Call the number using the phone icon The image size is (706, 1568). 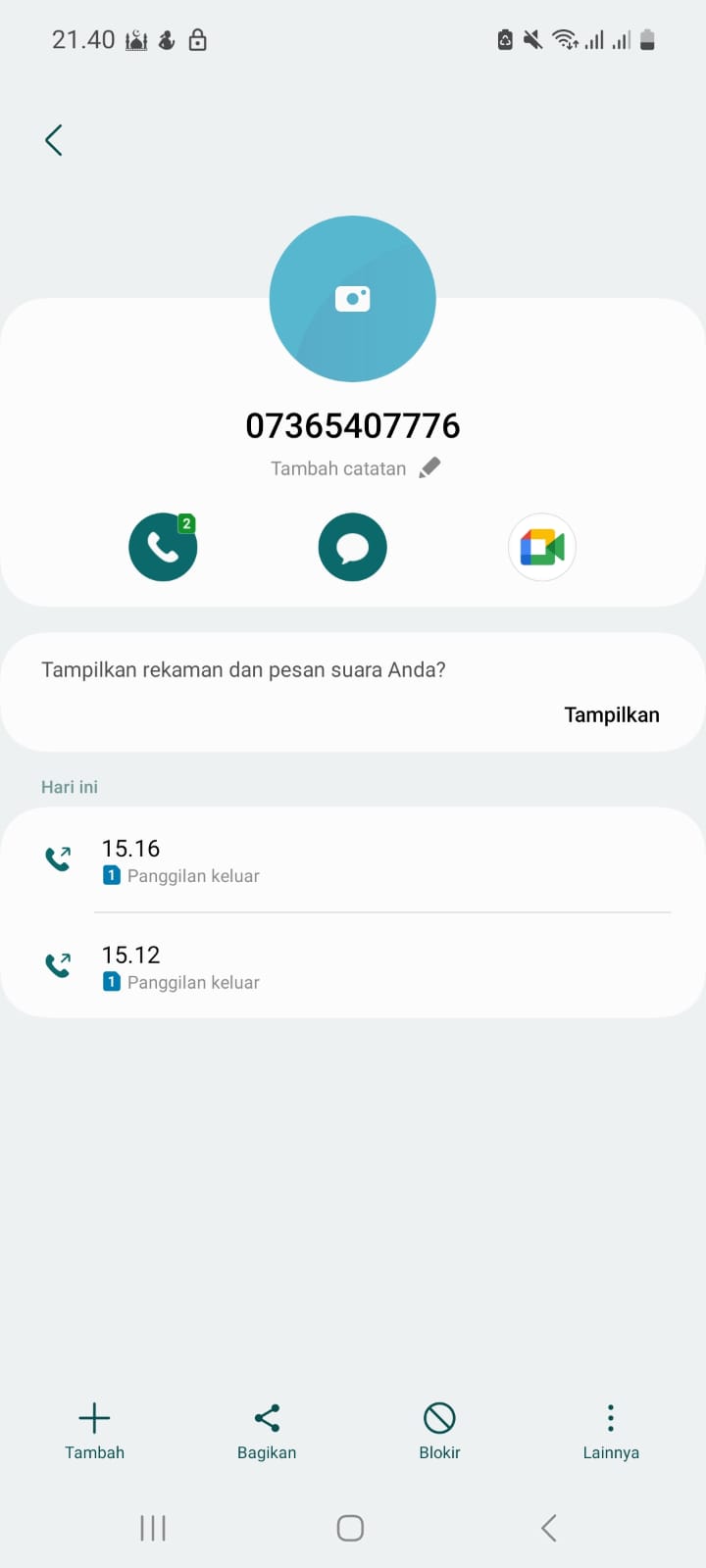(x=163, y=547)
